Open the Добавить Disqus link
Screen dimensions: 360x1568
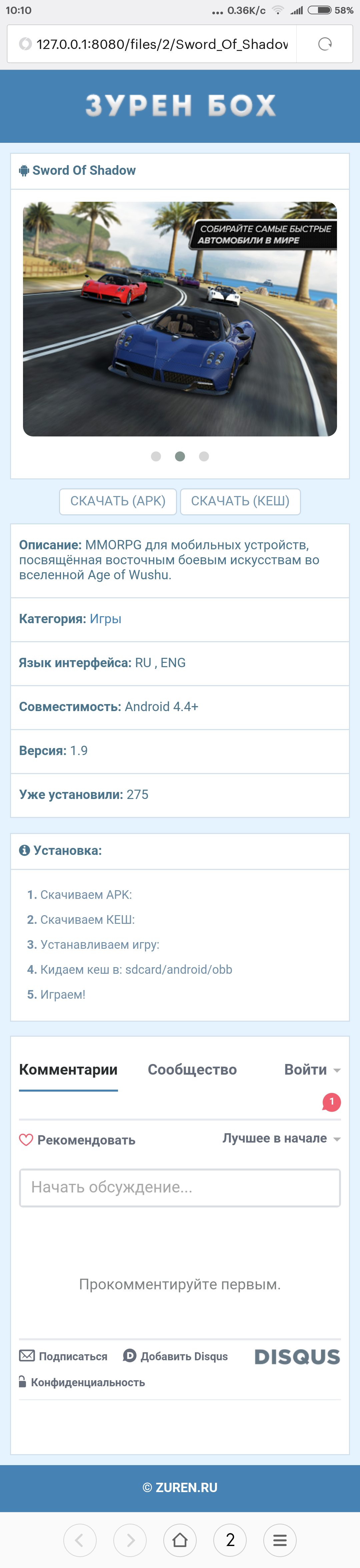tap(175, 1356)
